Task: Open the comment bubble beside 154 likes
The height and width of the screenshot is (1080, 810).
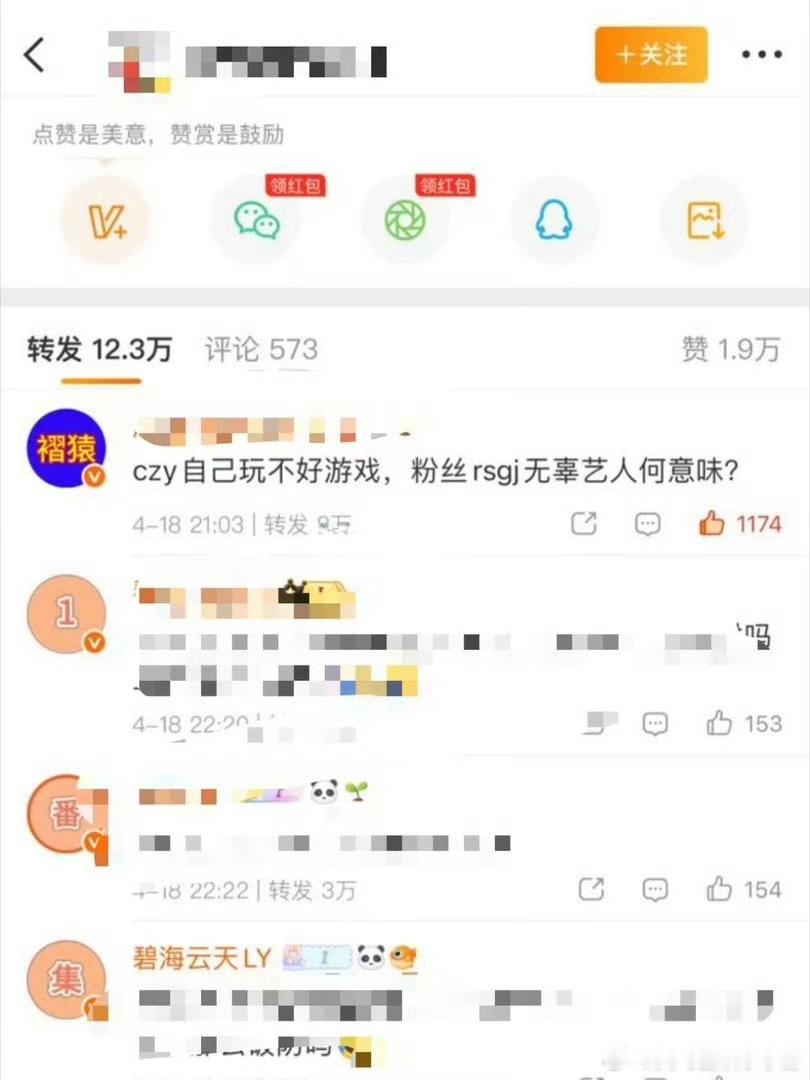Action: click(x=655, y=889)
